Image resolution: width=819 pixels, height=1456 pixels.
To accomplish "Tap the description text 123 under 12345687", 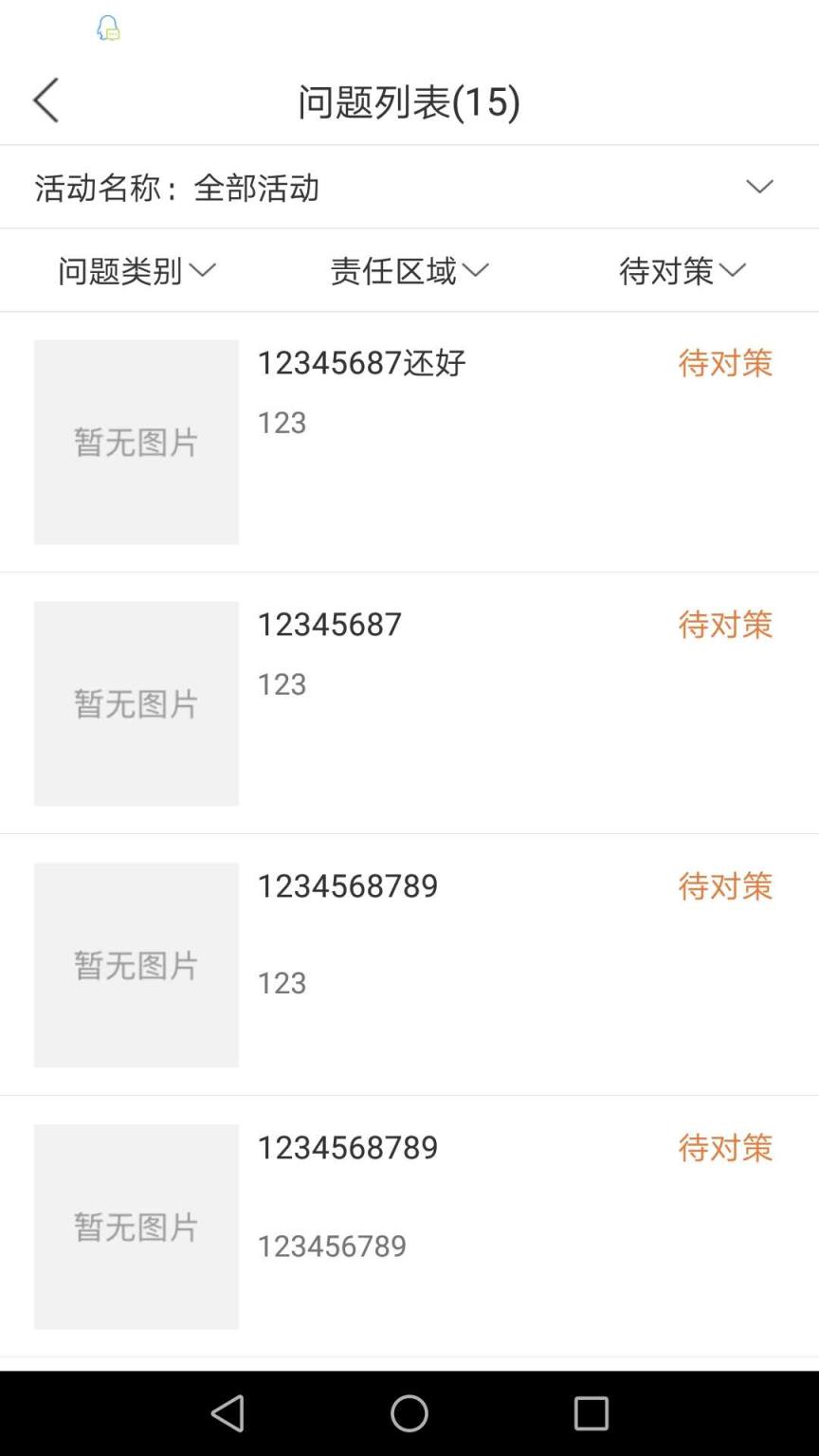I will tap(281, 683).
